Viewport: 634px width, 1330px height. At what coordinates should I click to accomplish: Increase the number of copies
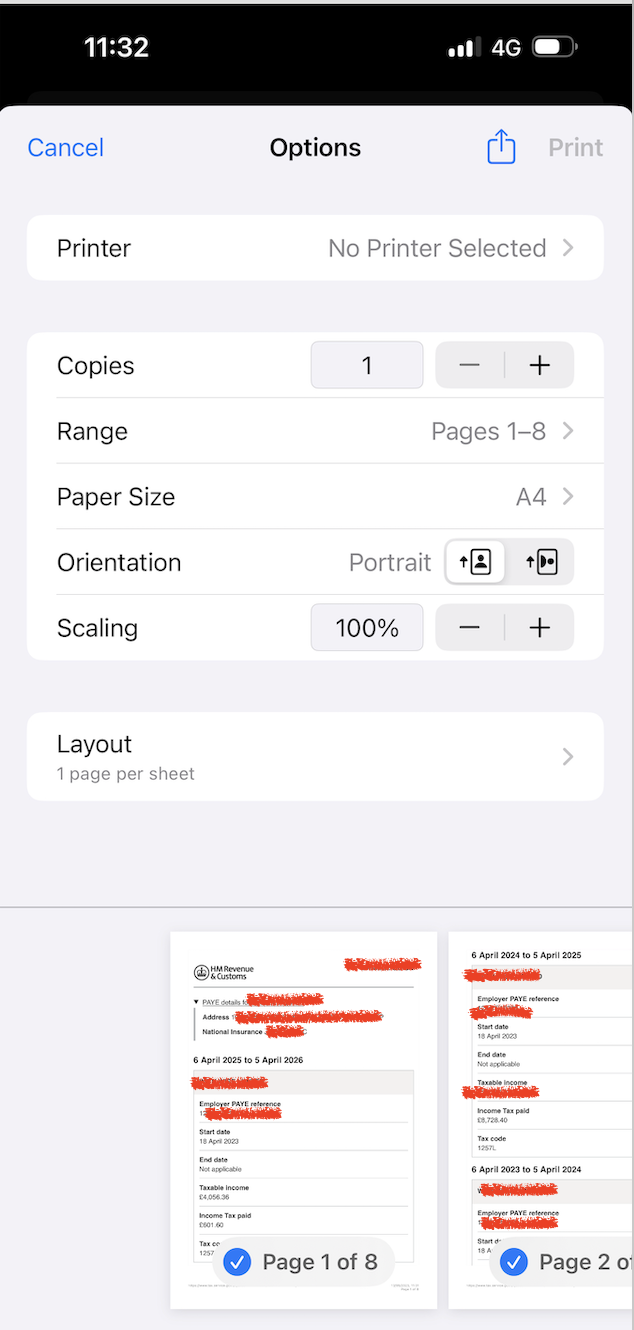click(540, 365)
